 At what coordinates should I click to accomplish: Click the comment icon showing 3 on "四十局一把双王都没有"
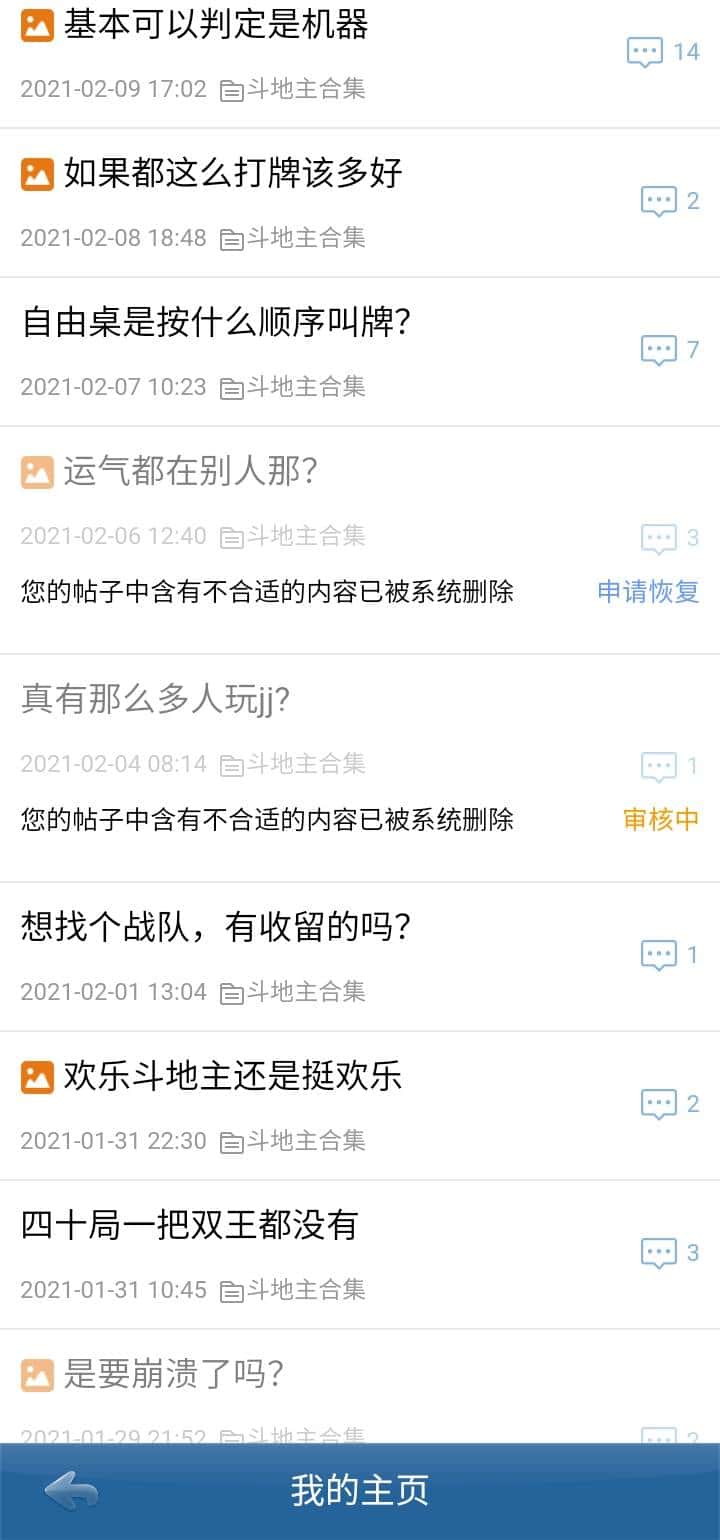click(x=660, y=1252)
